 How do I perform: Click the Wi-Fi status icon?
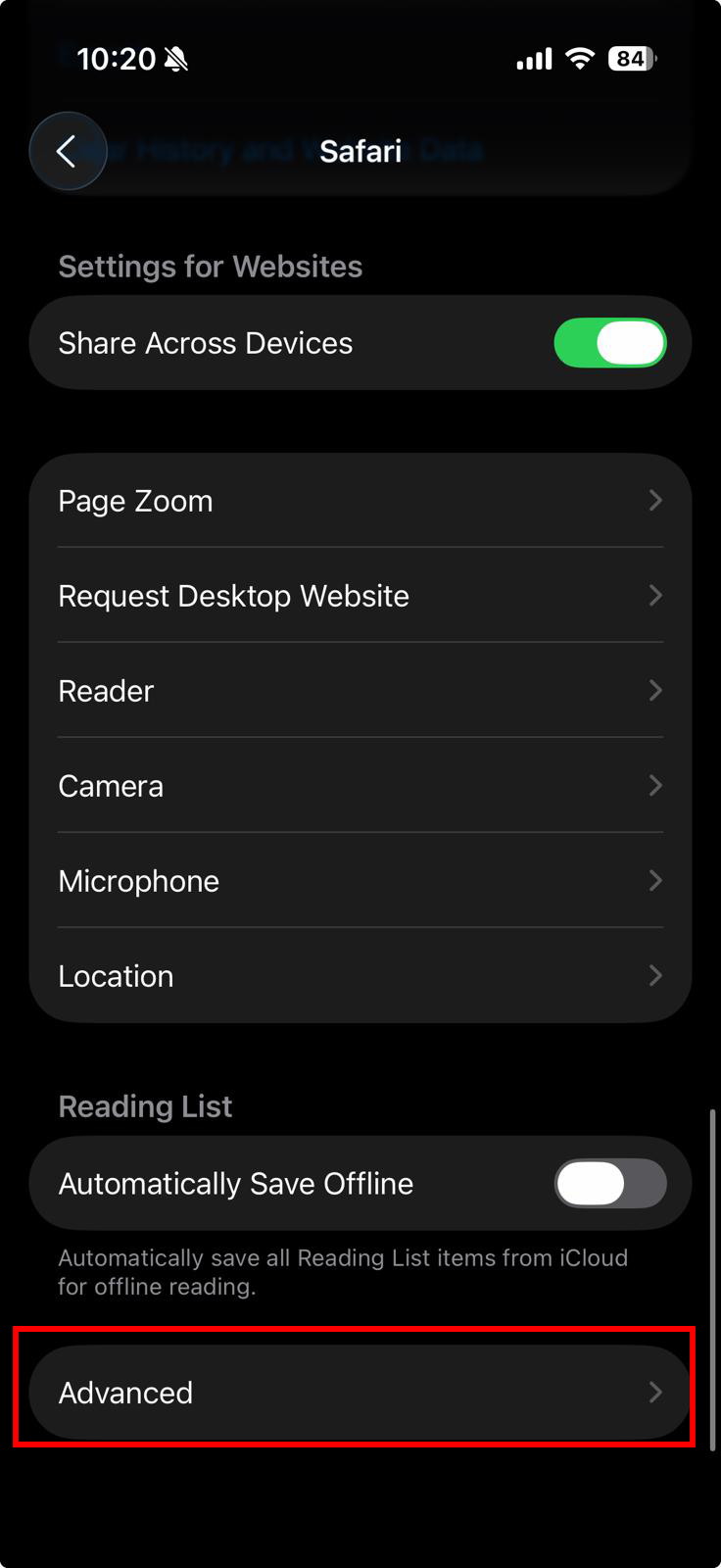(578, 58)
